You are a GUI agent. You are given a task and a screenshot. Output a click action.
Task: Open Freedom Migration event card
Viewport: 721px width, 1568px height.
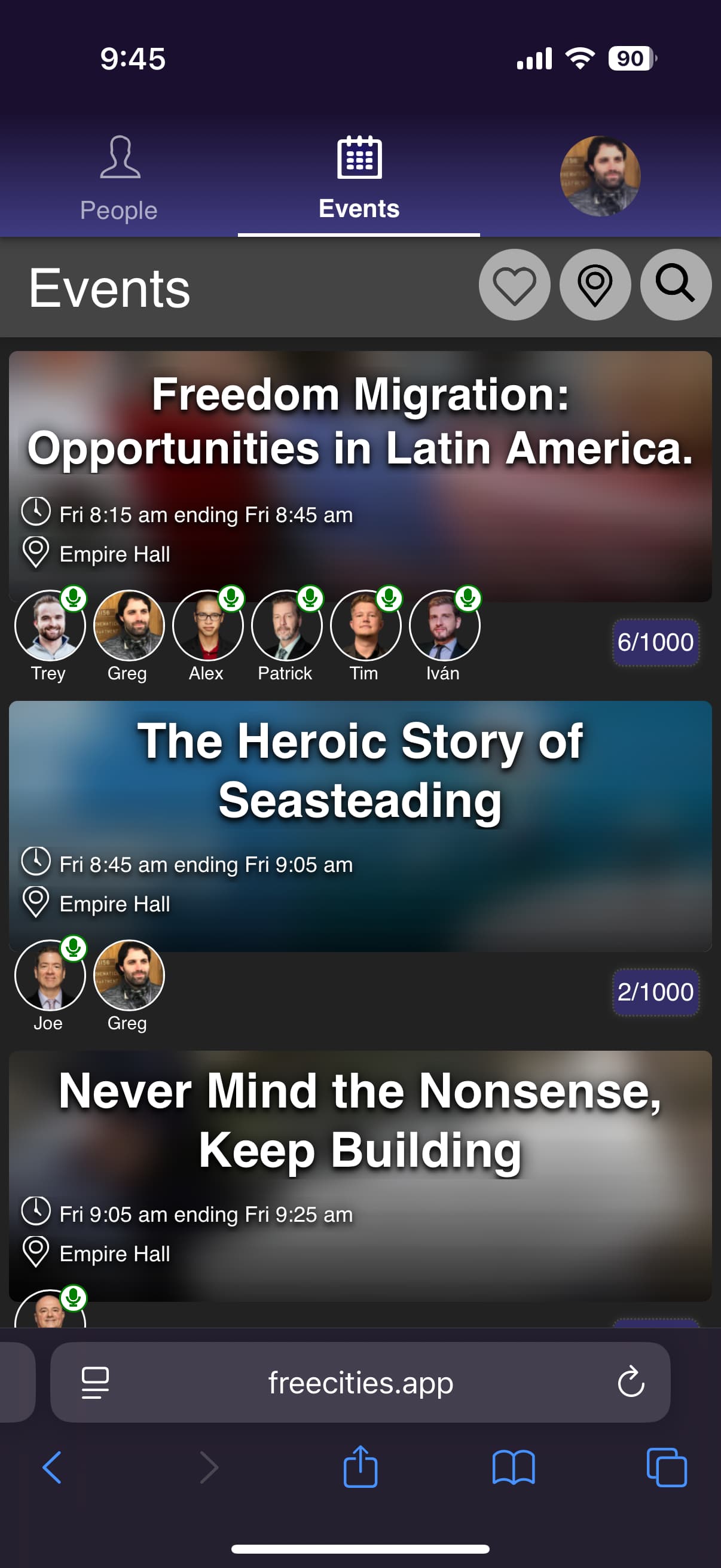(360, 421)
